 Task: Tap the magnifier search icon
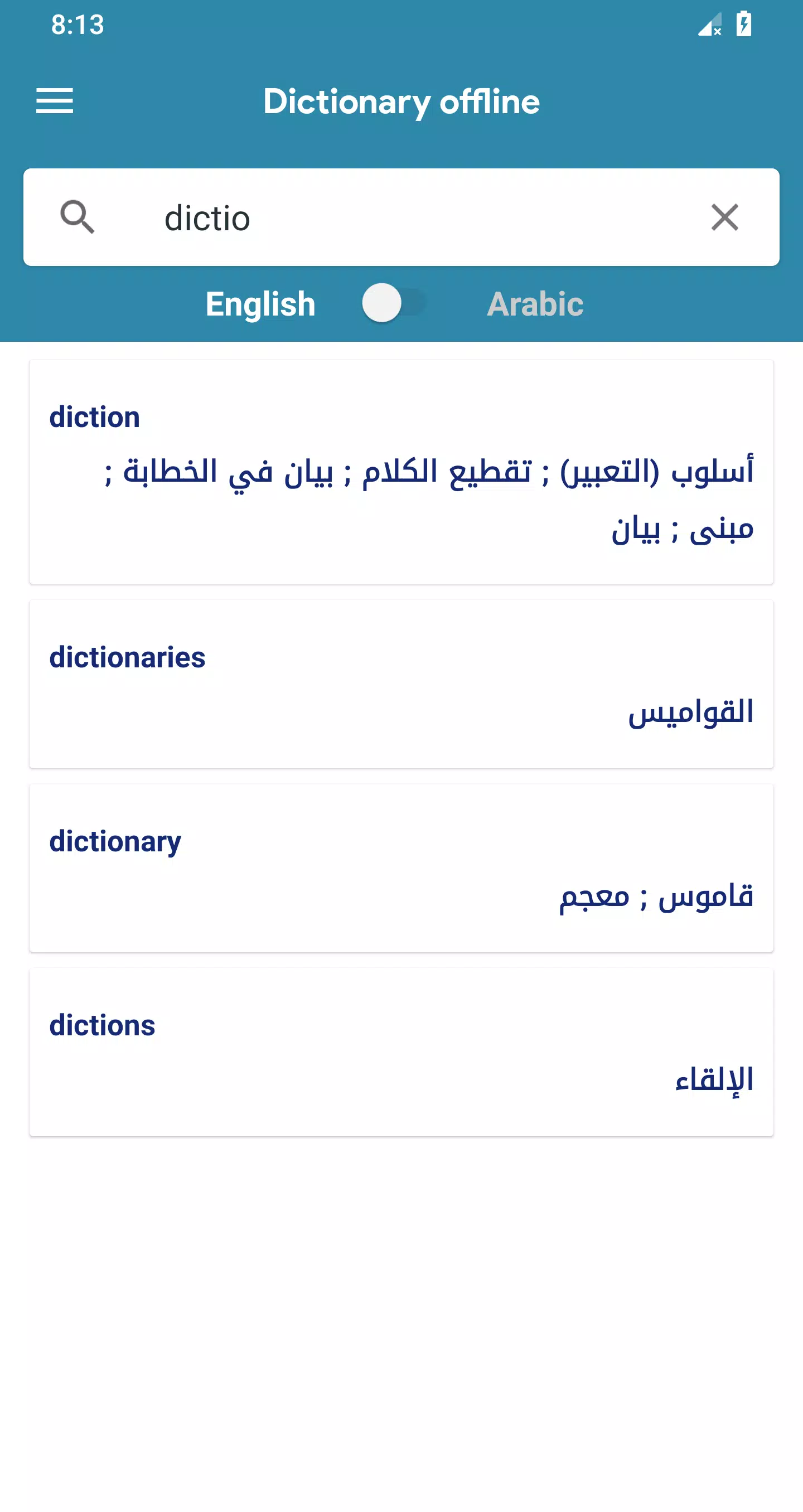pos(78,217)
